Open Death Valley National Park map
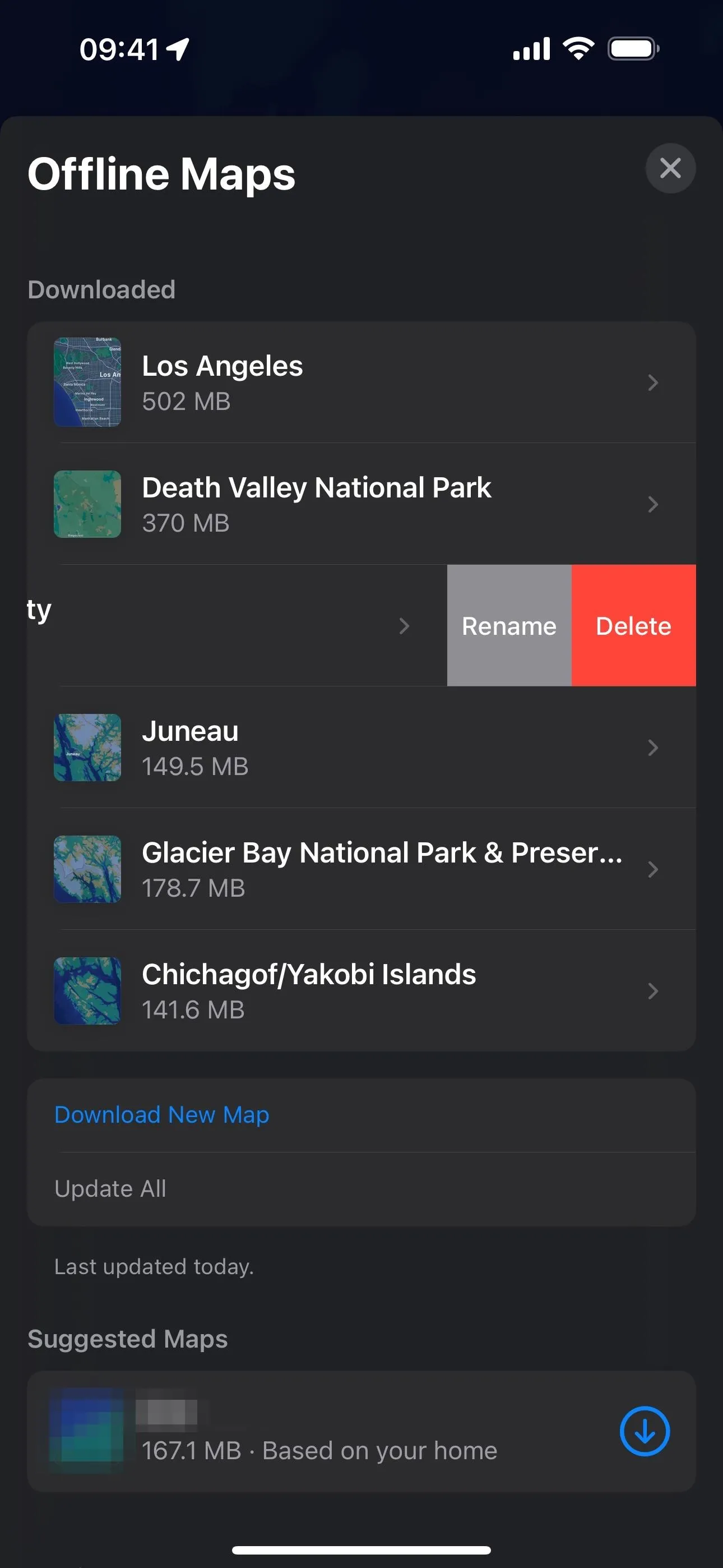723x1568 pixels. click(x=361, y=504)
